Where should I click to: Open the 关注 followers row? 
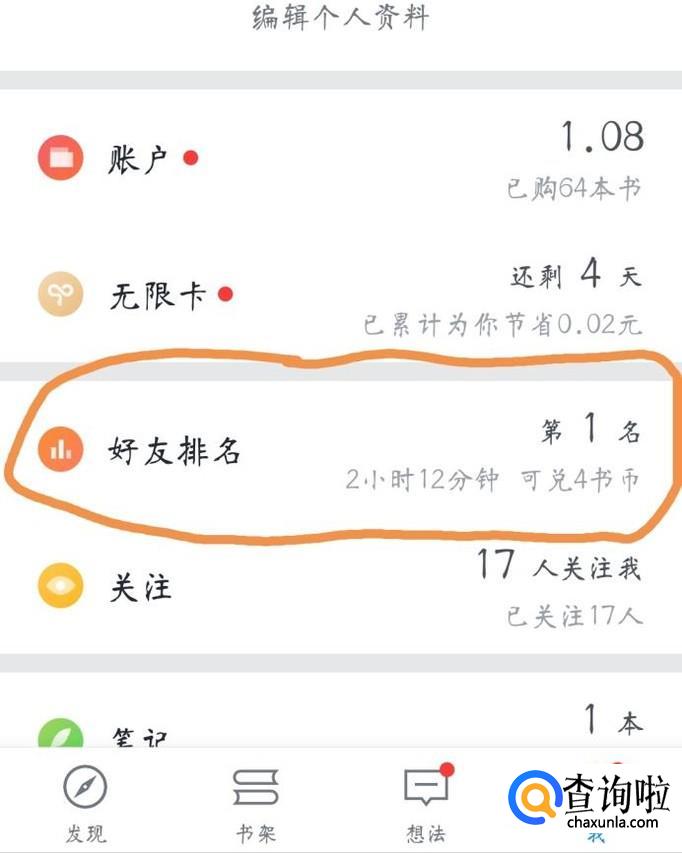pyautogui.click(x=340, y=586)
